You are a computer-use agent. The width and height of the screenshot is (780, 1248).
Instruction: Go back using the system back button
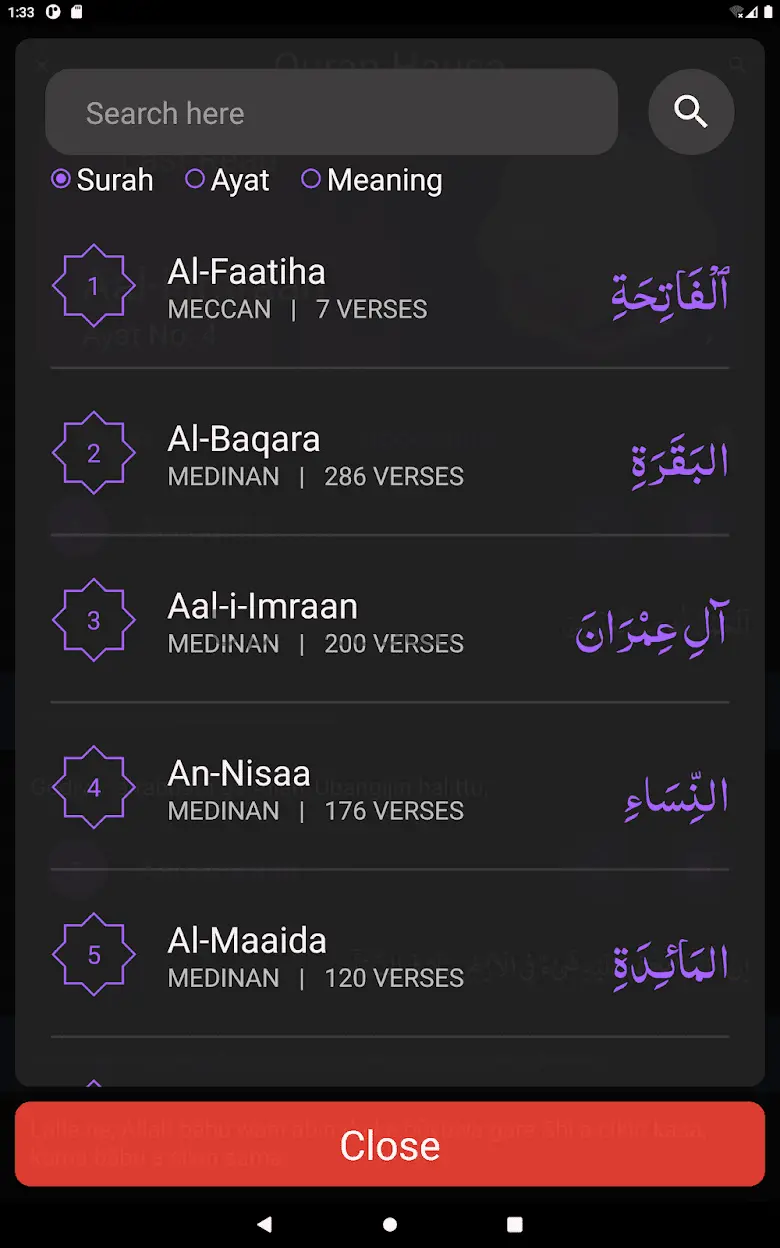pos(264,1224)
